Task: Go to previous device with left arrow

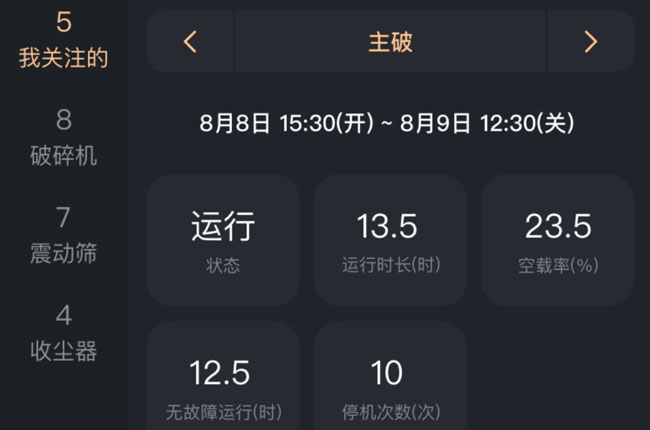Action: (190, 42)
